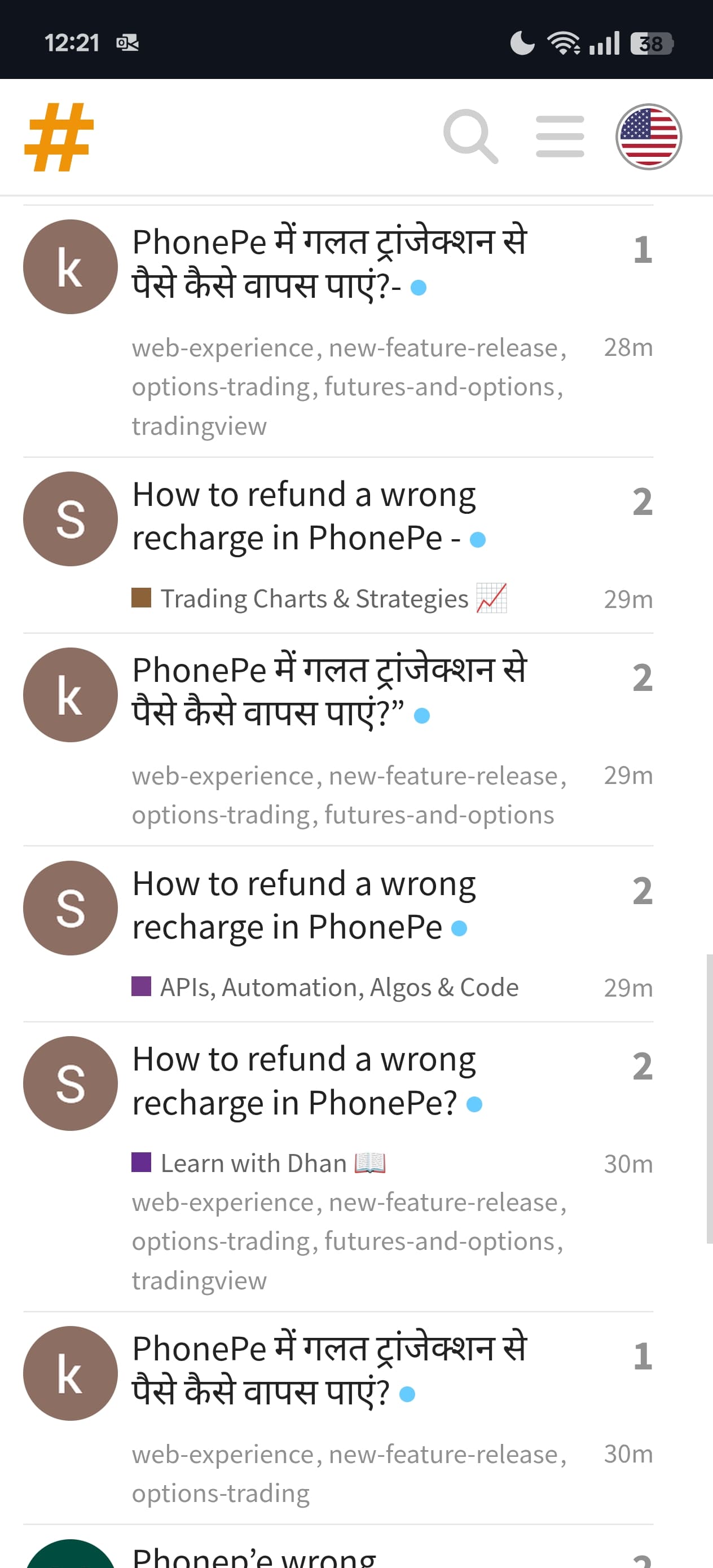View the 'S' user avatar on the Learn with Dhan topic
This screenshot has height=1568, width=713.
coord(71,1083)
